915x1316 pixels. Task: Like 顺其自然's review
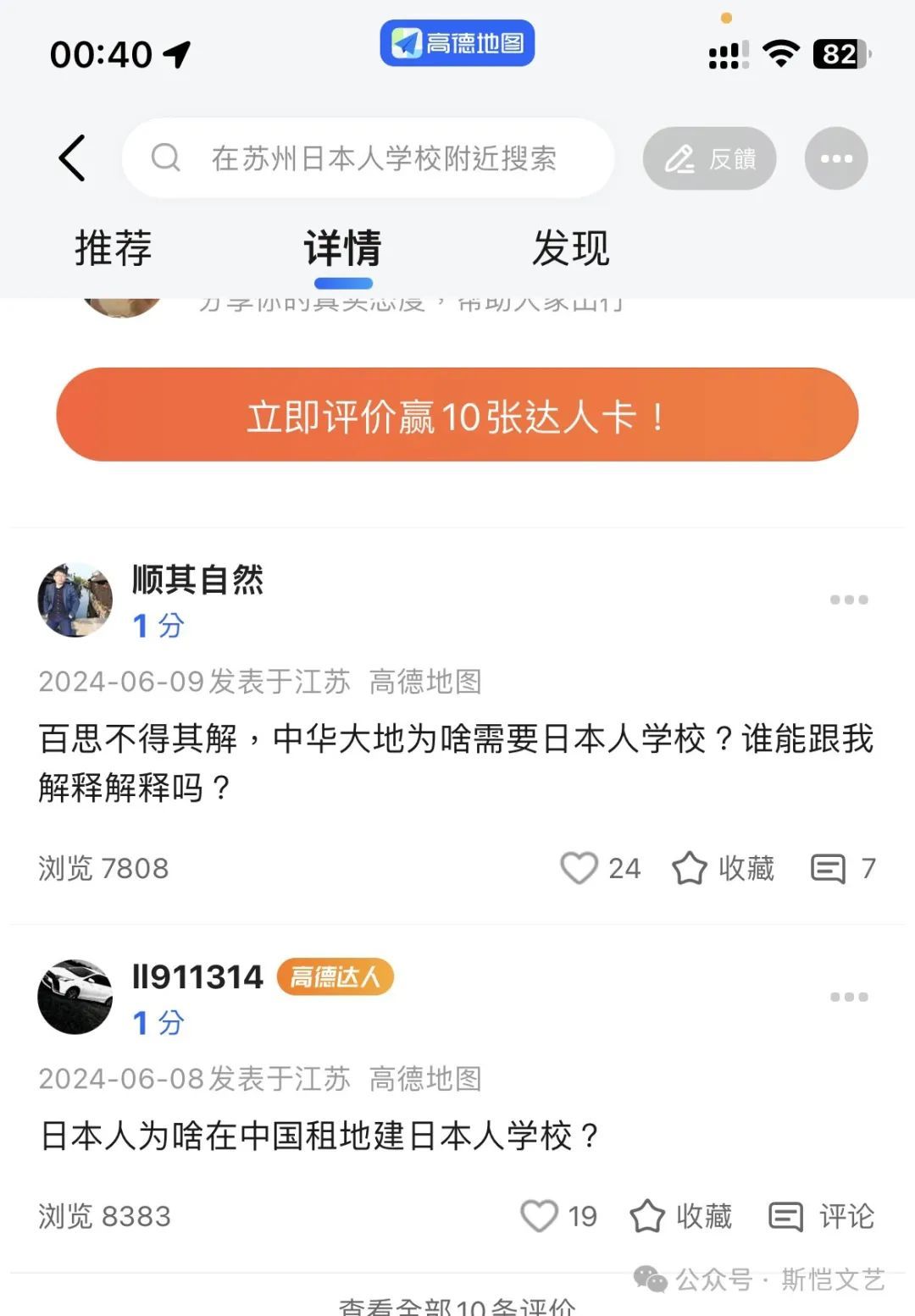point(579,868)
